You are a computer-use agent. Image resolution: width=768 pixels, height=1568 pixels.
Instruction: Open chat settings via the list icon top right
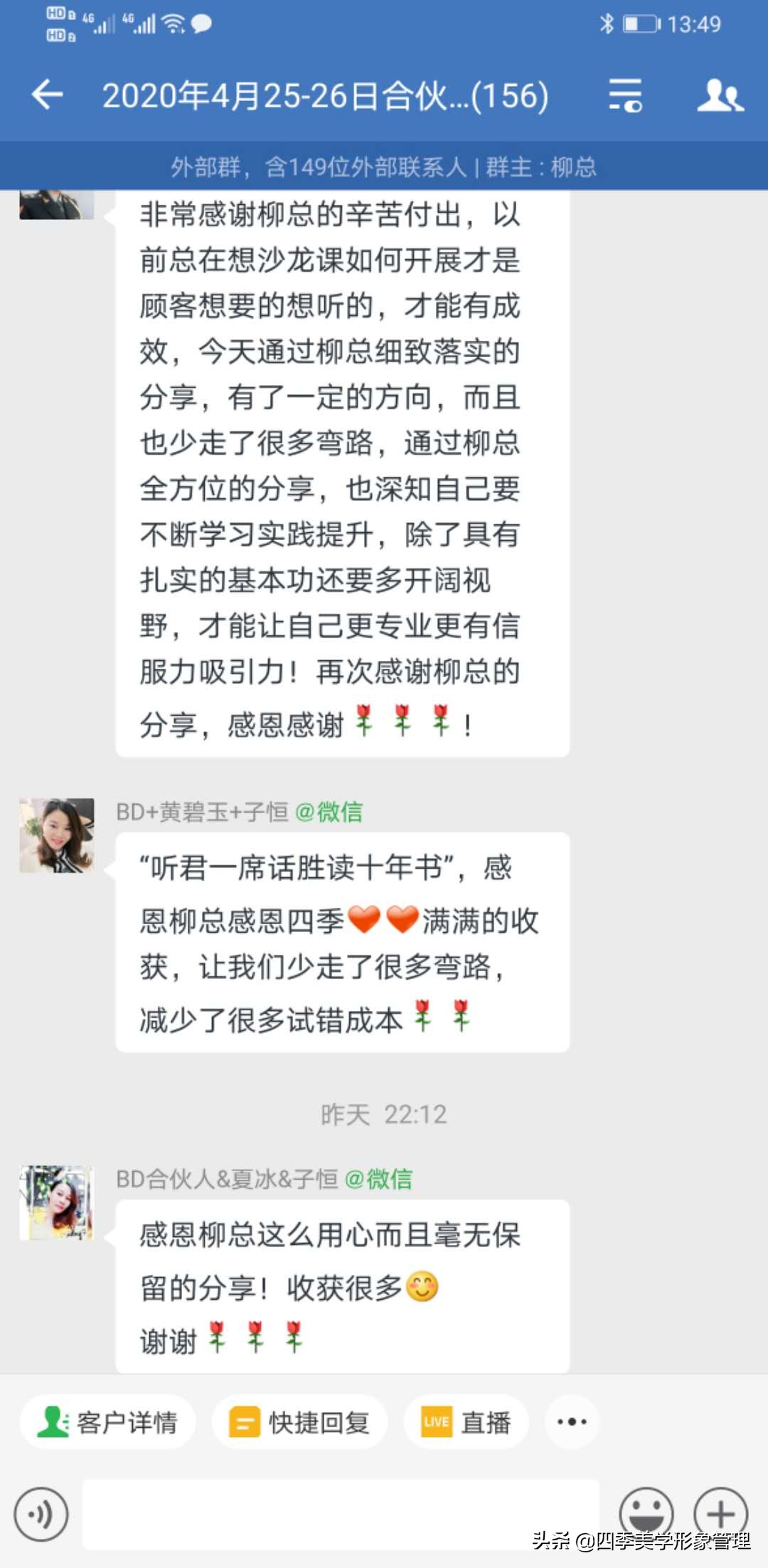(x=626, y=95)
